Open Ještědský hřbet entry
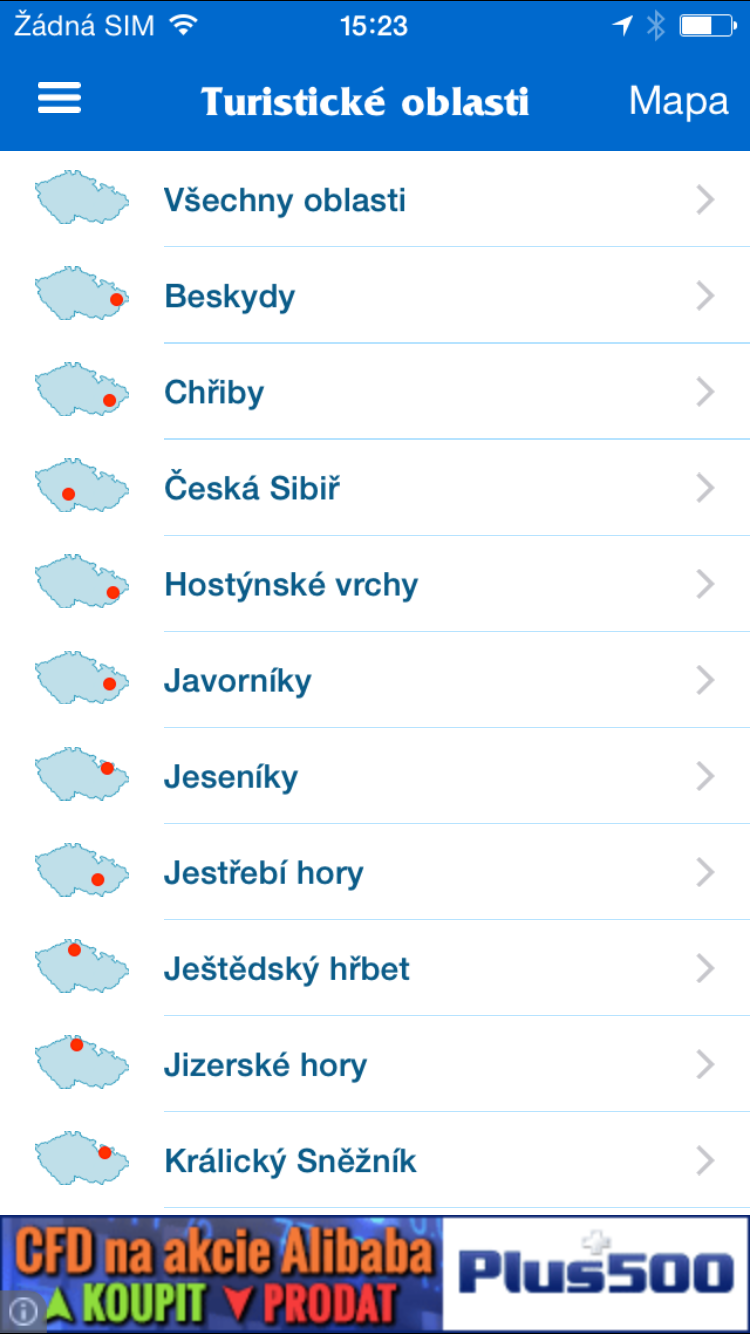 (x=375, y=967)
